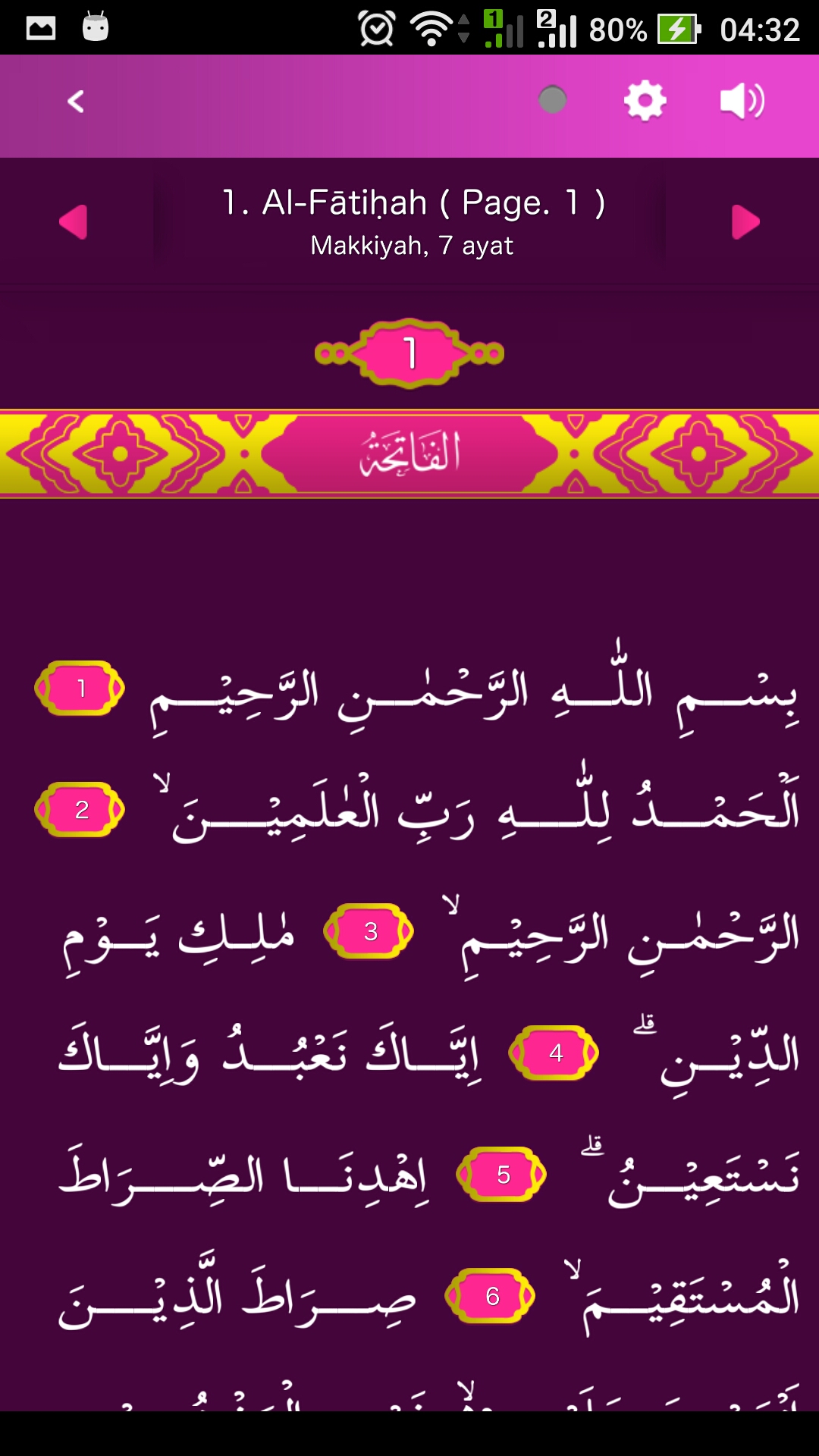Select ayat marker number 2
The width and height of the screenshot is (819, 1456).
[80, 810]
